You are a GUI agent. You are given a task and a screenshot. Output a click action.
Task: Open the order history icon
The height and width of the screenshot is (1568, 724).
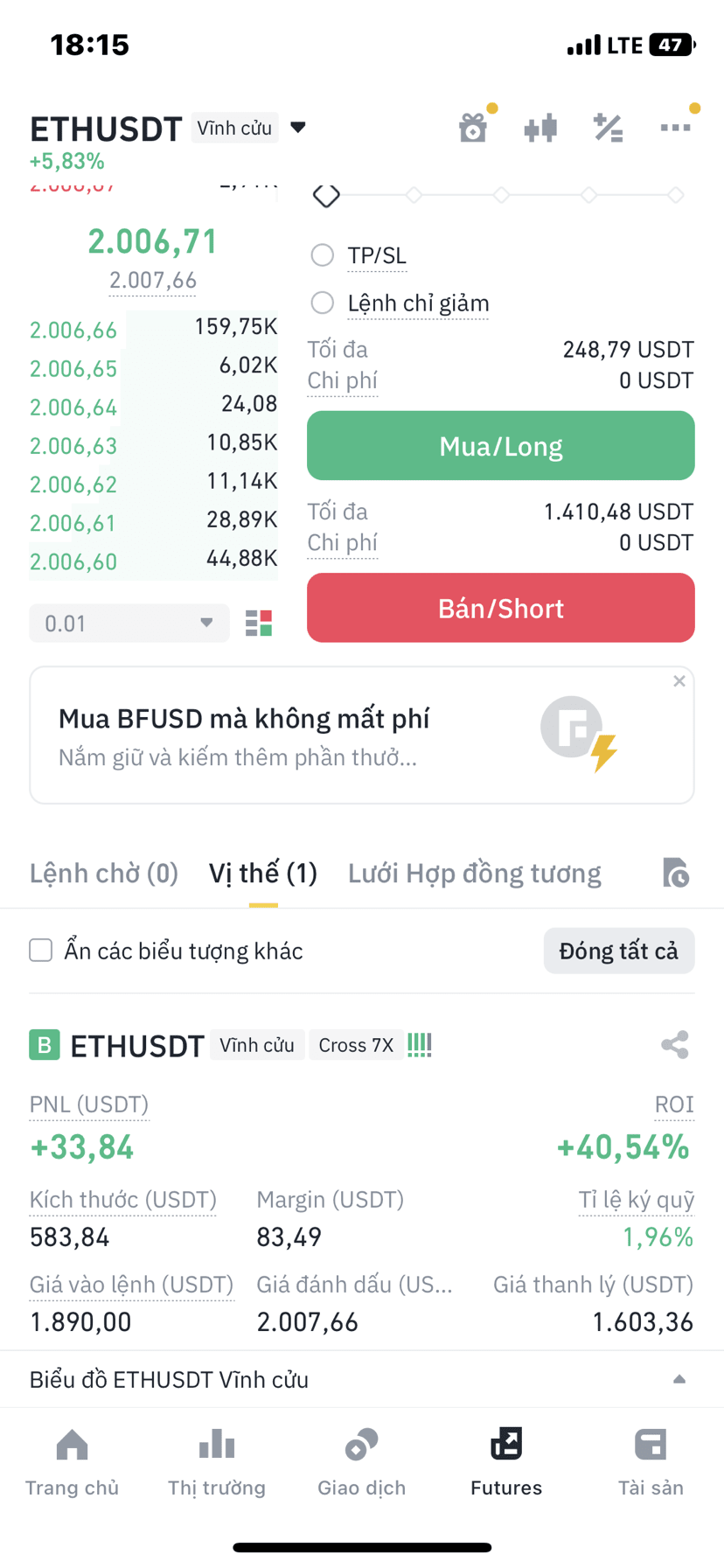point(675,873)
